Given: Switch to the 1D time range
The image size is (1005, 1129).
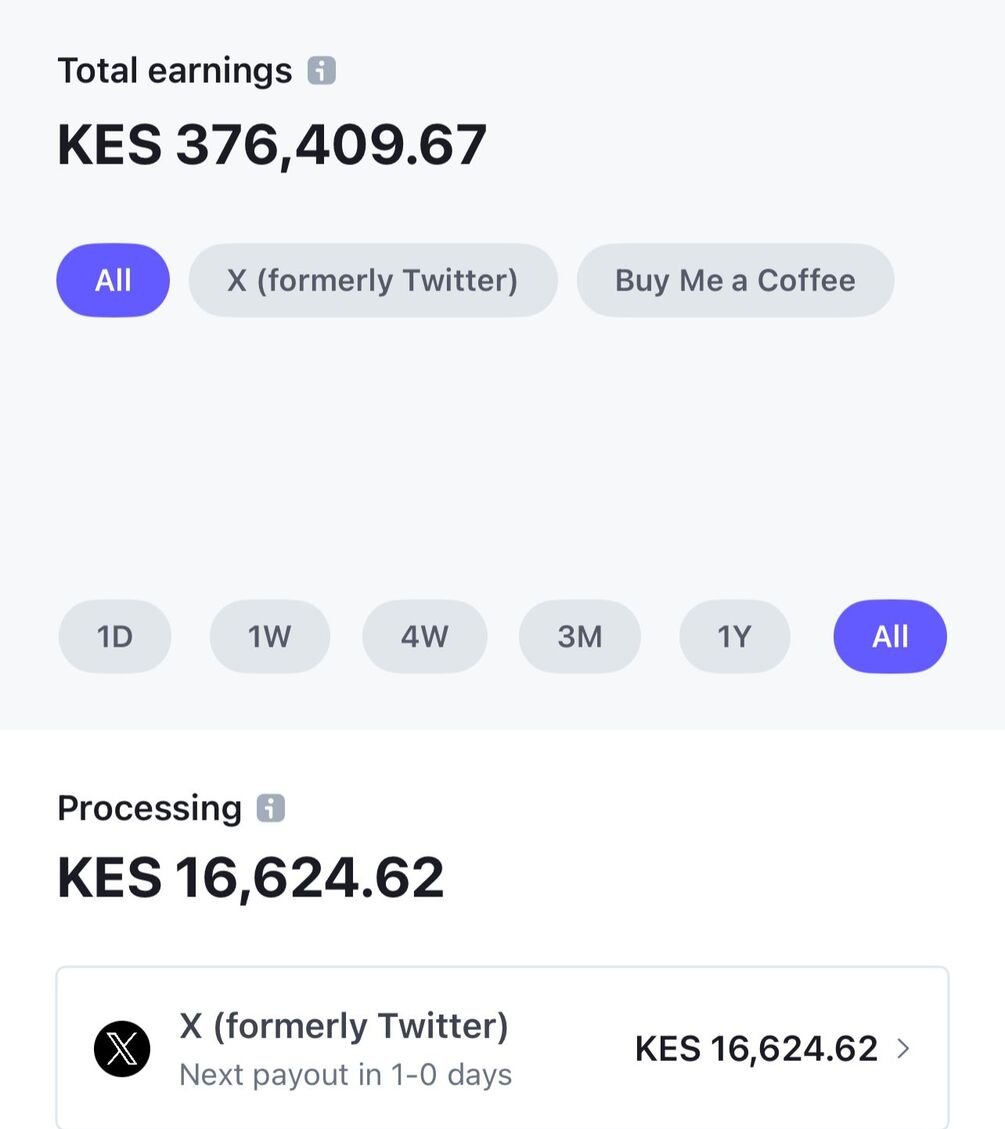Looking at the screenshot, I should point(115,636).
